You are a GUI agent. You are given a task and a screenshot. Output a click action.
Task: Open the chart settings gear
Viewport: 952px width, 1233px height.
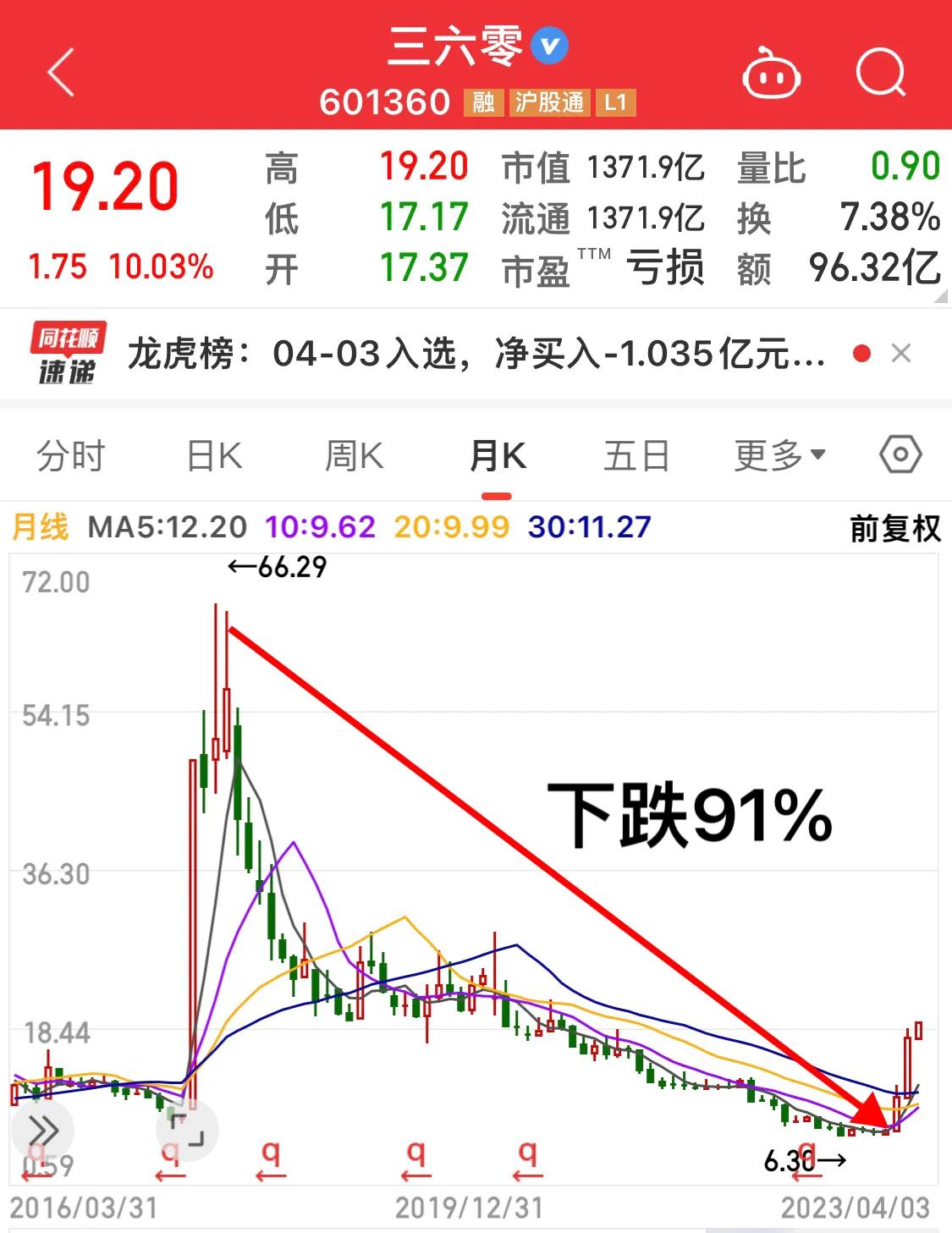(900, 454)
